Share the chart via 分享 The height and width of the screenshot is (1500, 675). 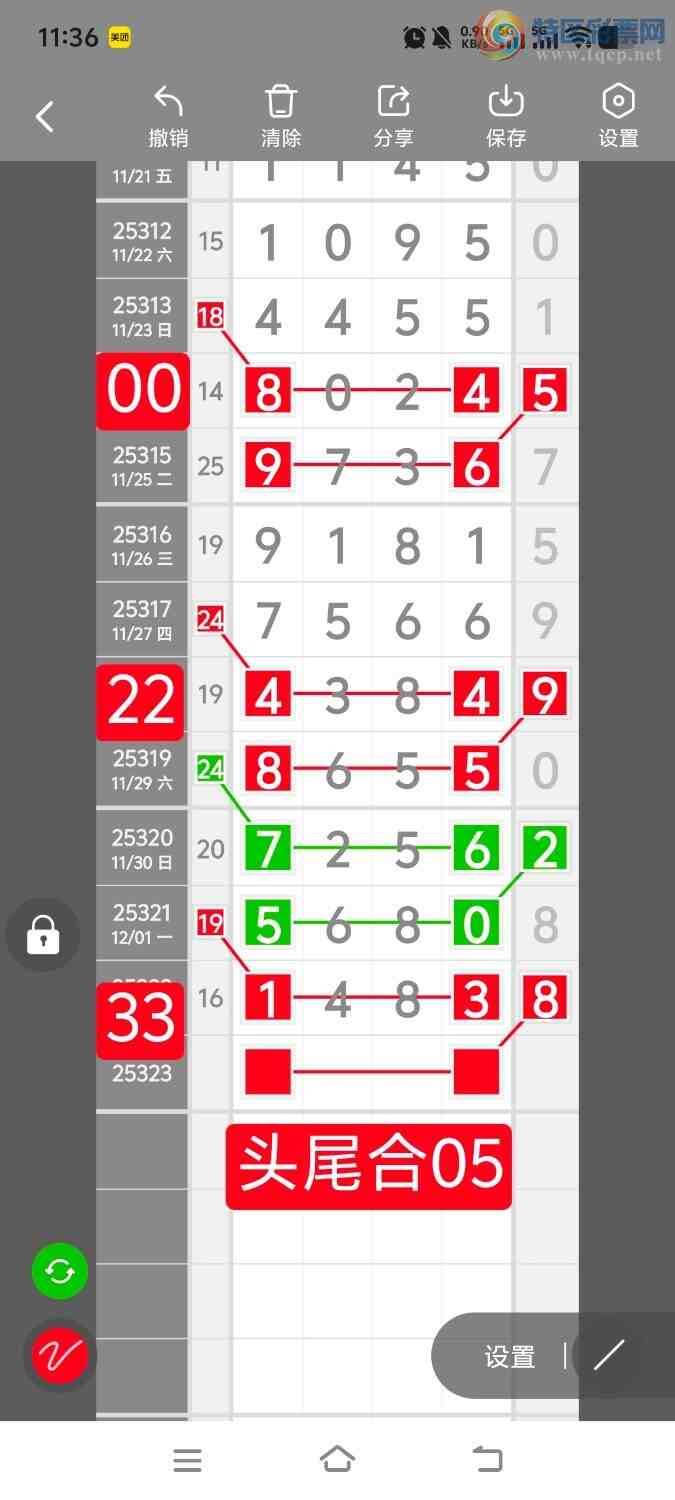(x=393, y=117)
